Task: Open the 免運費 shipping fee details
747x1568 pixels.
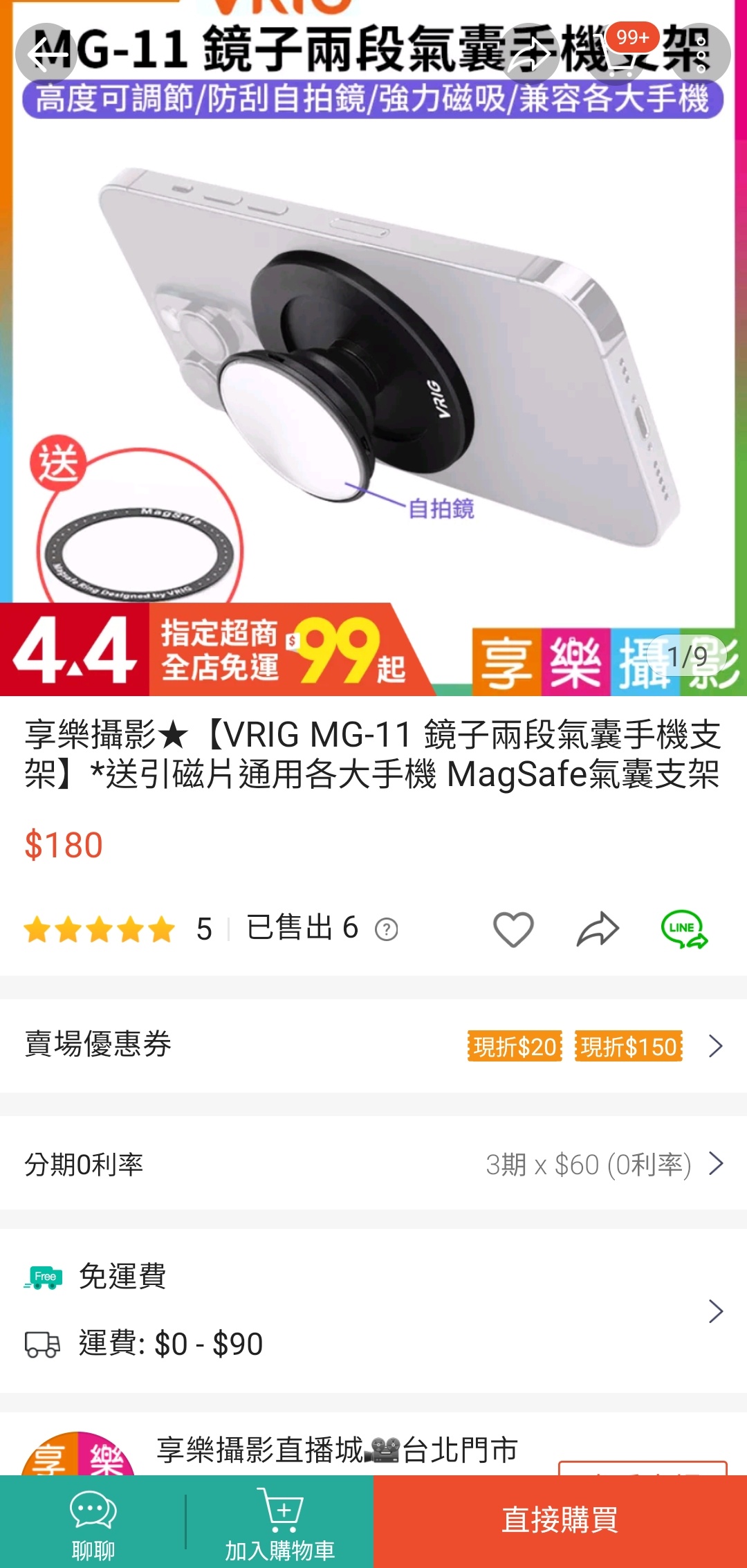Action: click(373, 1311)
